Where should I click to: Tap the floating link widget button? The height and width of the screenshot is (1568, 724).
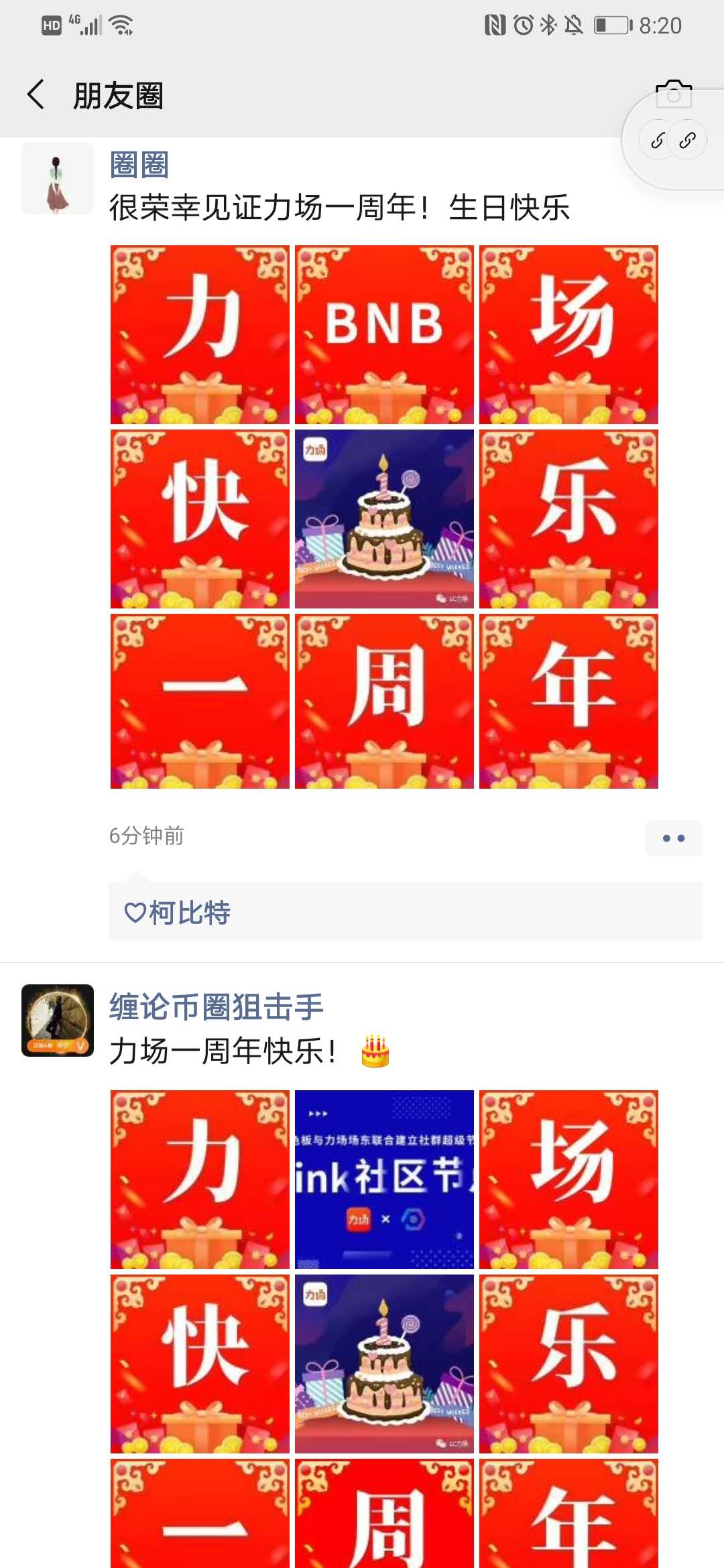(673, 141)
